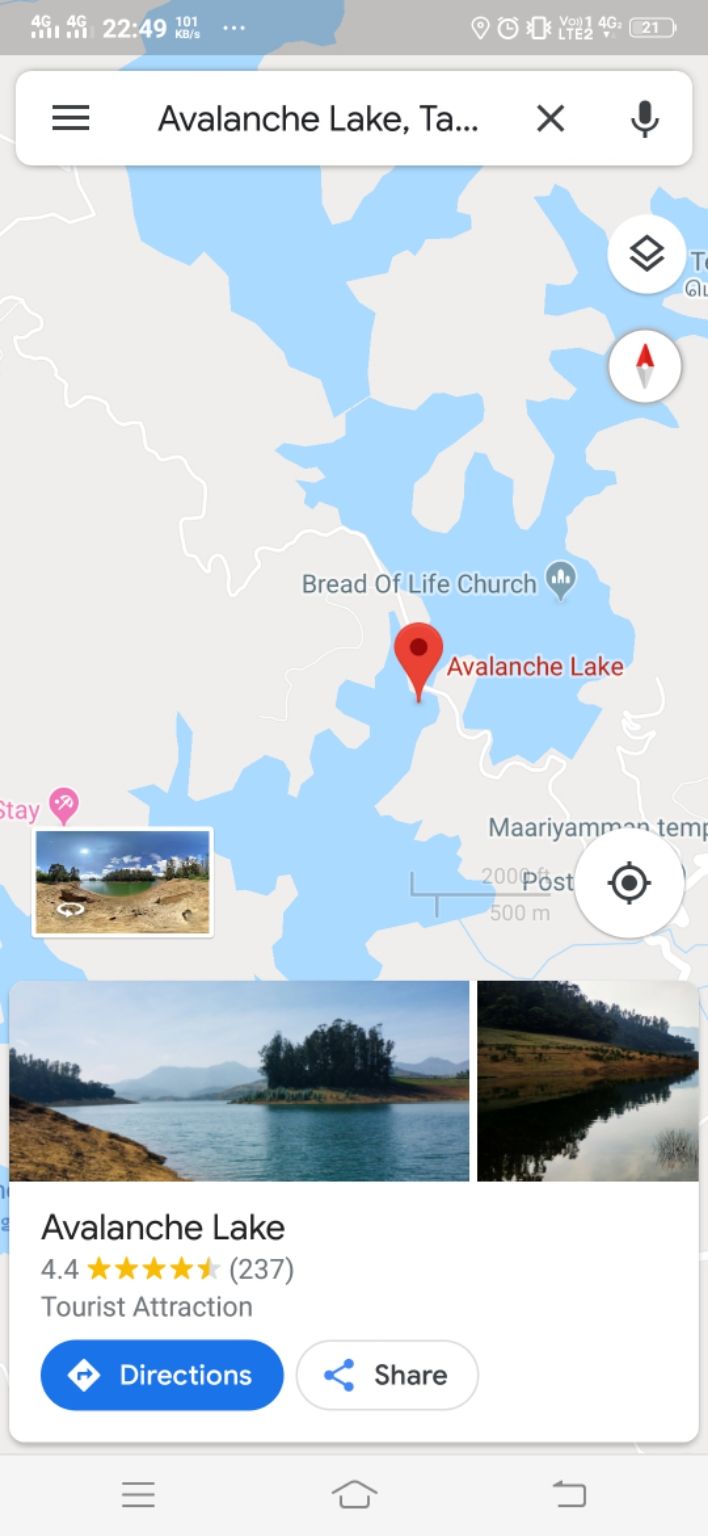Open the map layers options

[x=646, y=254]
